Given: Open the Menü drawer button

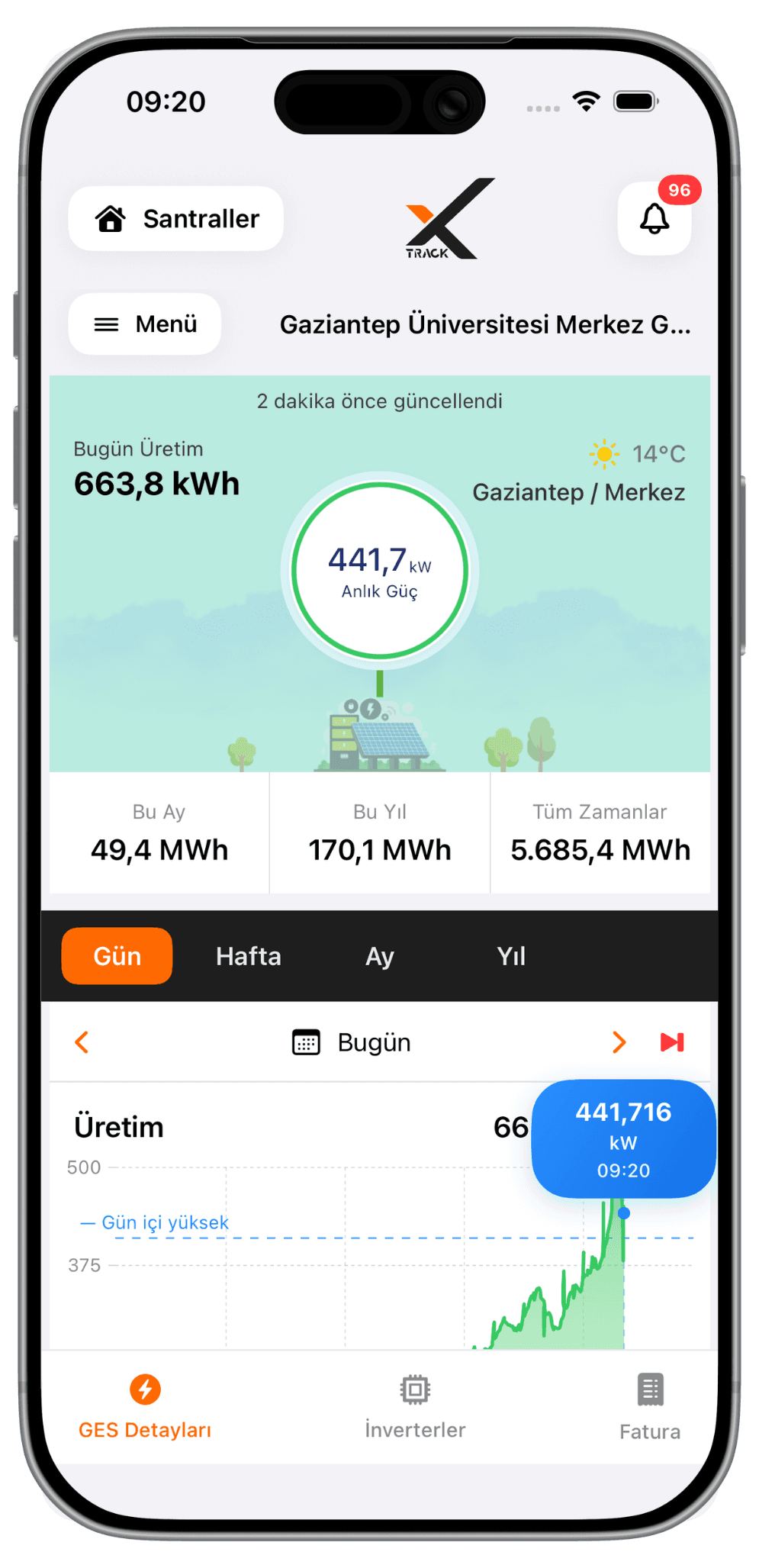Looking at the screenshot, I should (145, 324).
